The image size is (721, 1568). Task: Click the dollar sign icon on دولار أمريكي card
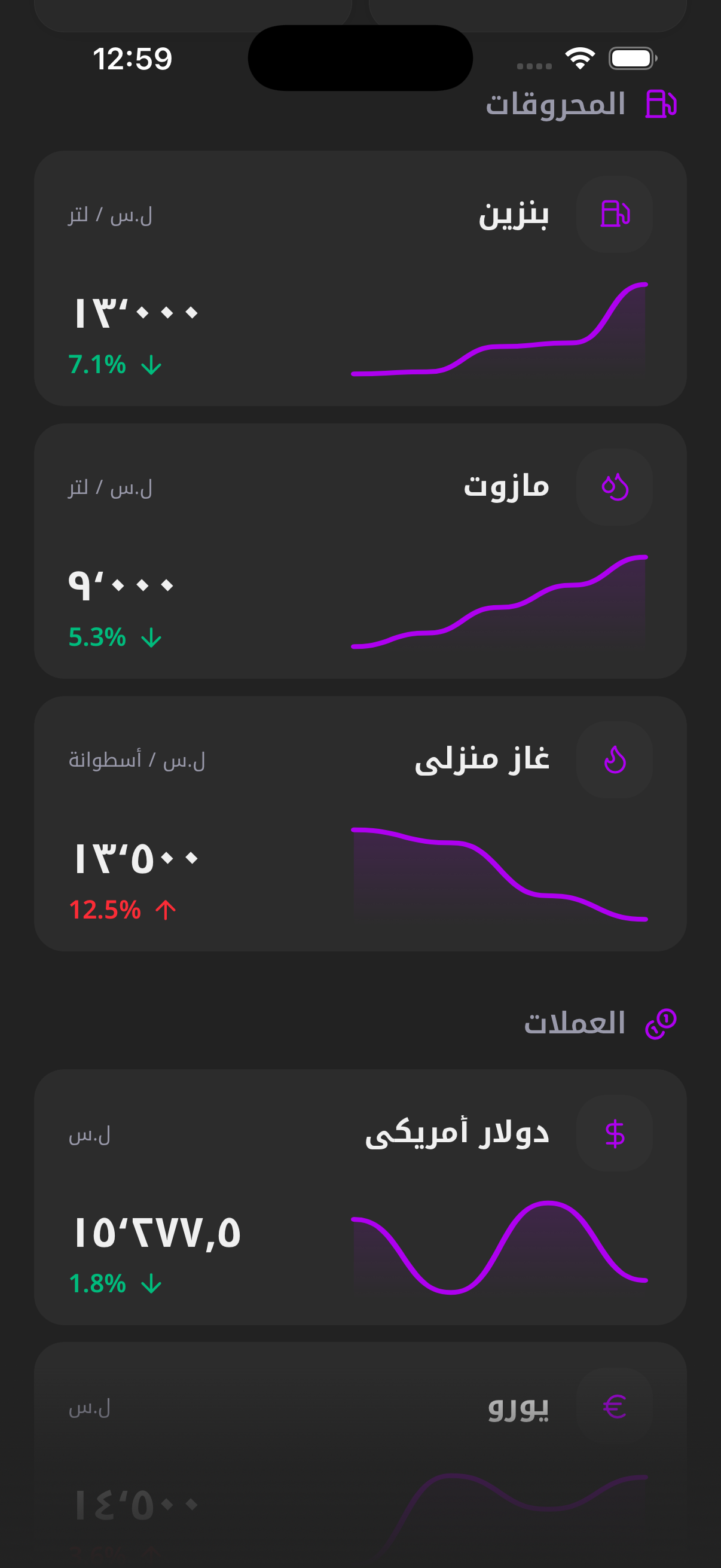(615, 1132)
